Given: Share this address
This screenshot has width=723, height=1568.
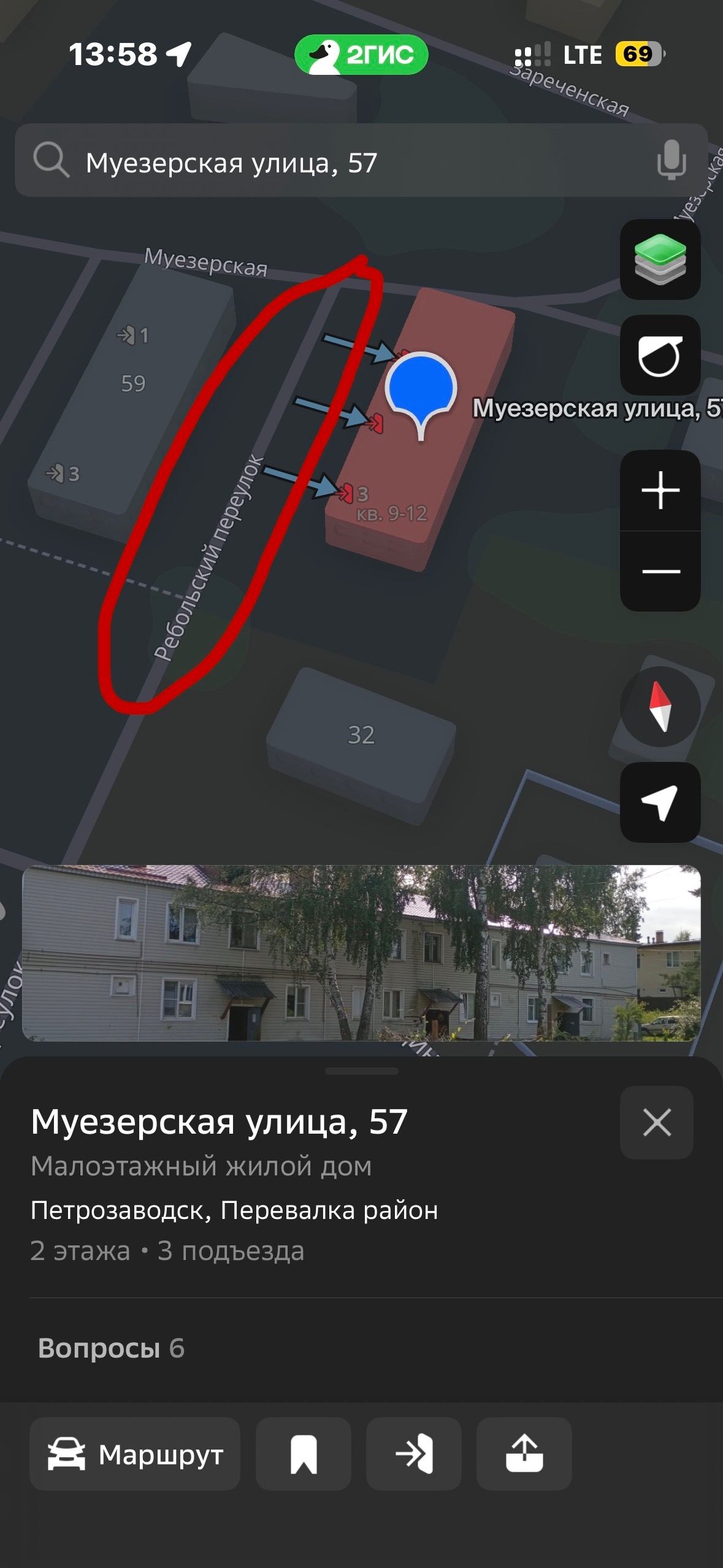Looking at the screenshot, I should pyautogui.click(x=524, y=1454).
